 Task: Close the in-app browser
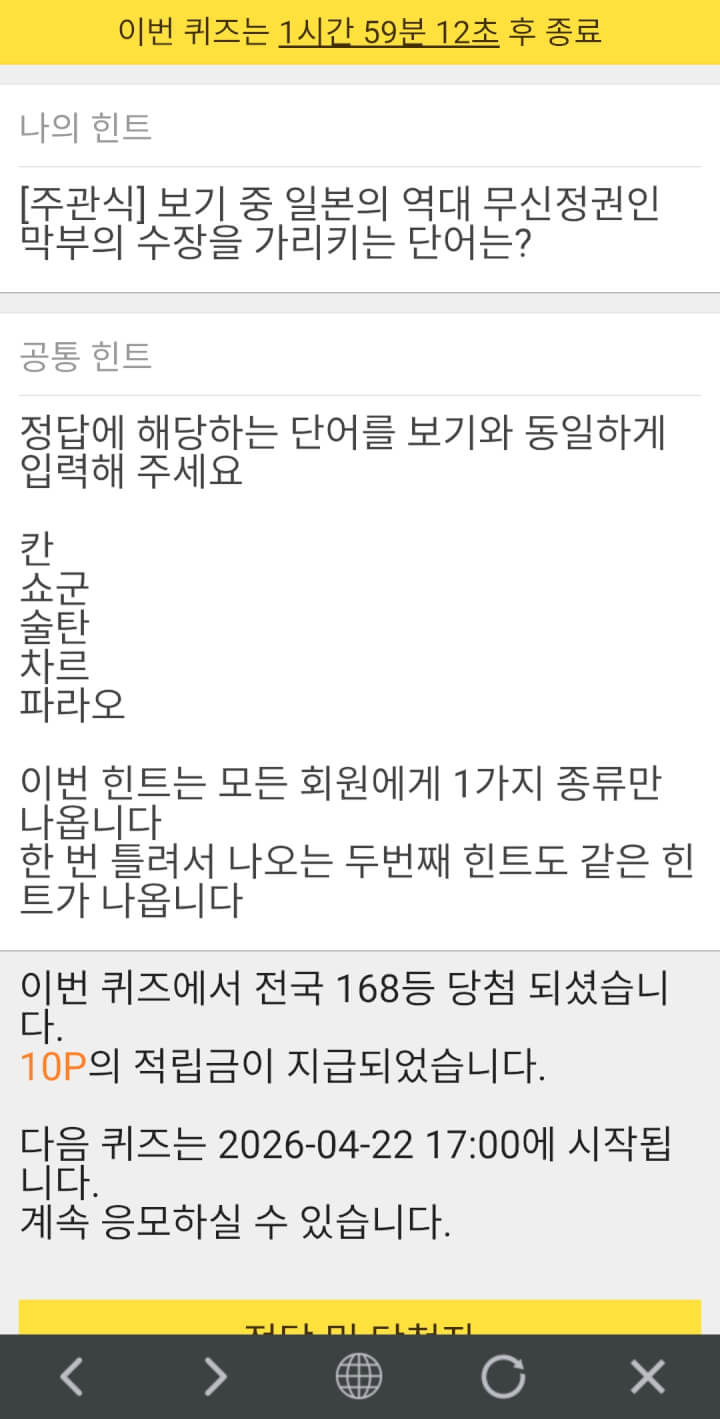pyautogui.click(x=647, y=1377)
